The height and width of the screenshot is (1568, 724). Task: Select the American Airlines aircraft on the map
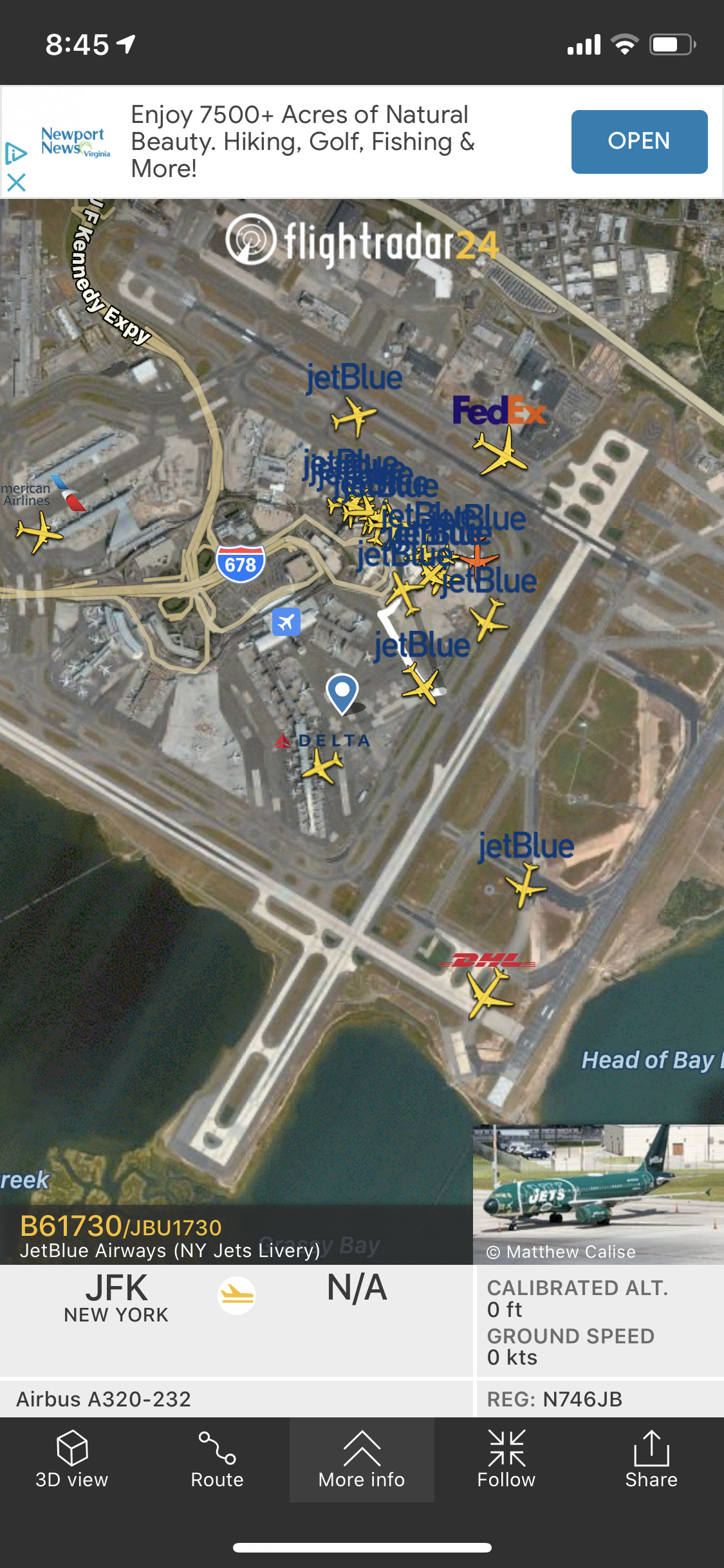(x=39, y=532)
